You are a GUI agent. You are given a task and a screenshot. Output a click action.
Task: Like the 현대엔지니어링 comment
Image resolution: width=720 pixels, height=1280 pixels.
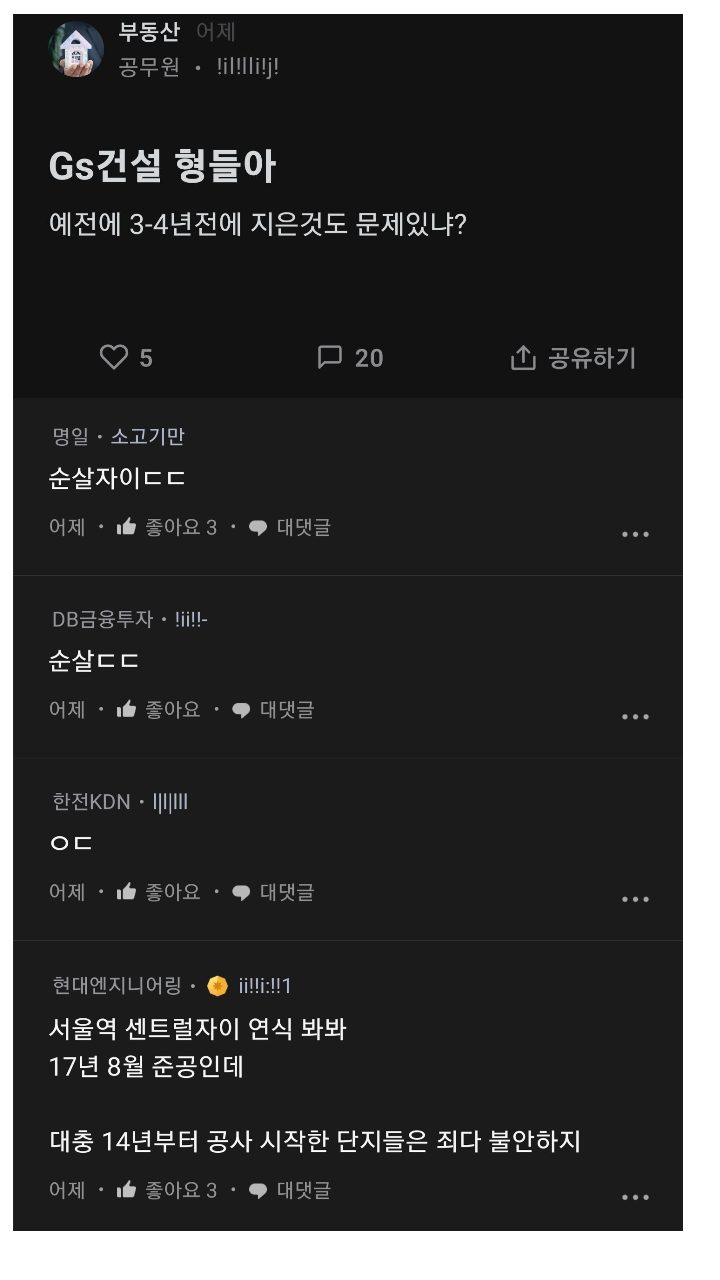coord(166,1190)
